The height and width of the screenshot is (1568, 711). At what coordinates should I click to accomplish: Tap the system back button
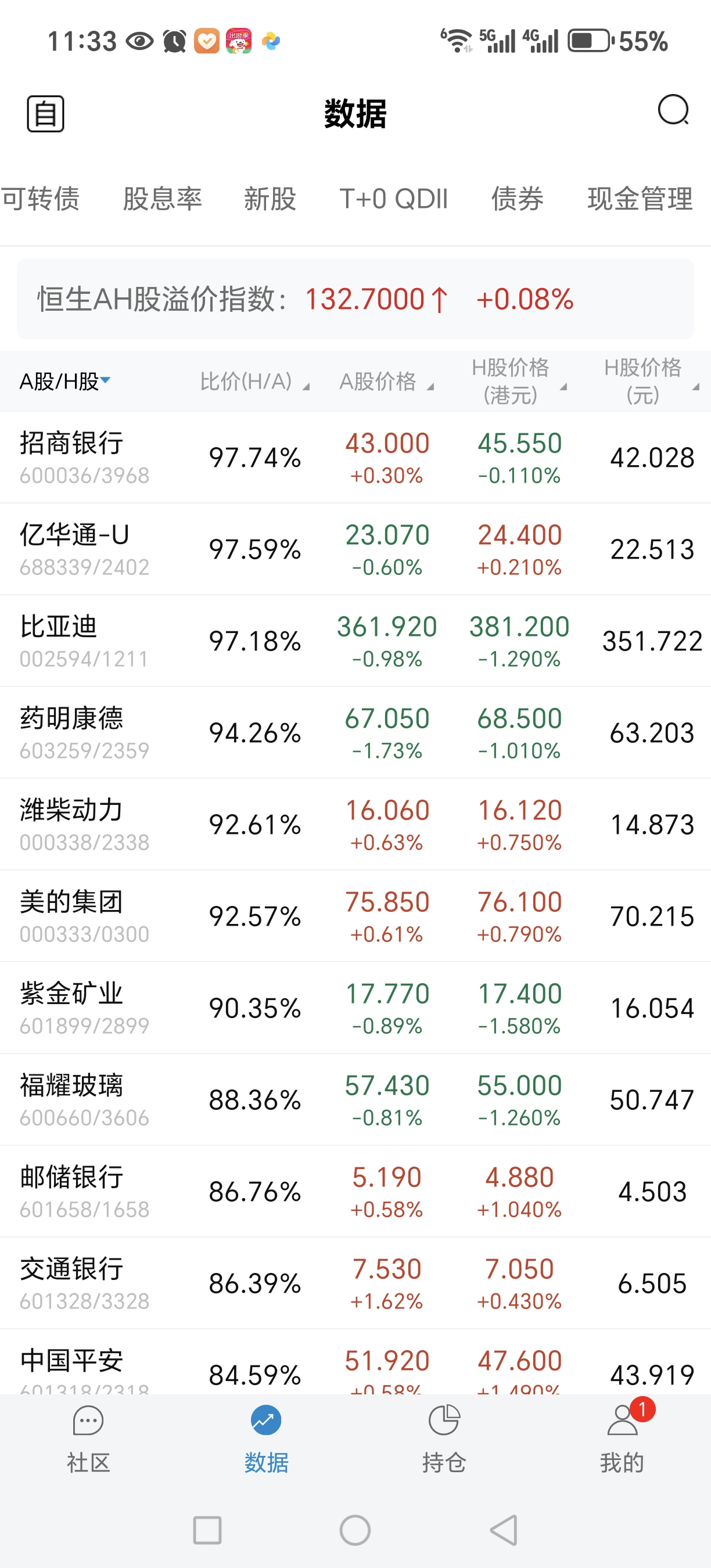[504, 1530]
